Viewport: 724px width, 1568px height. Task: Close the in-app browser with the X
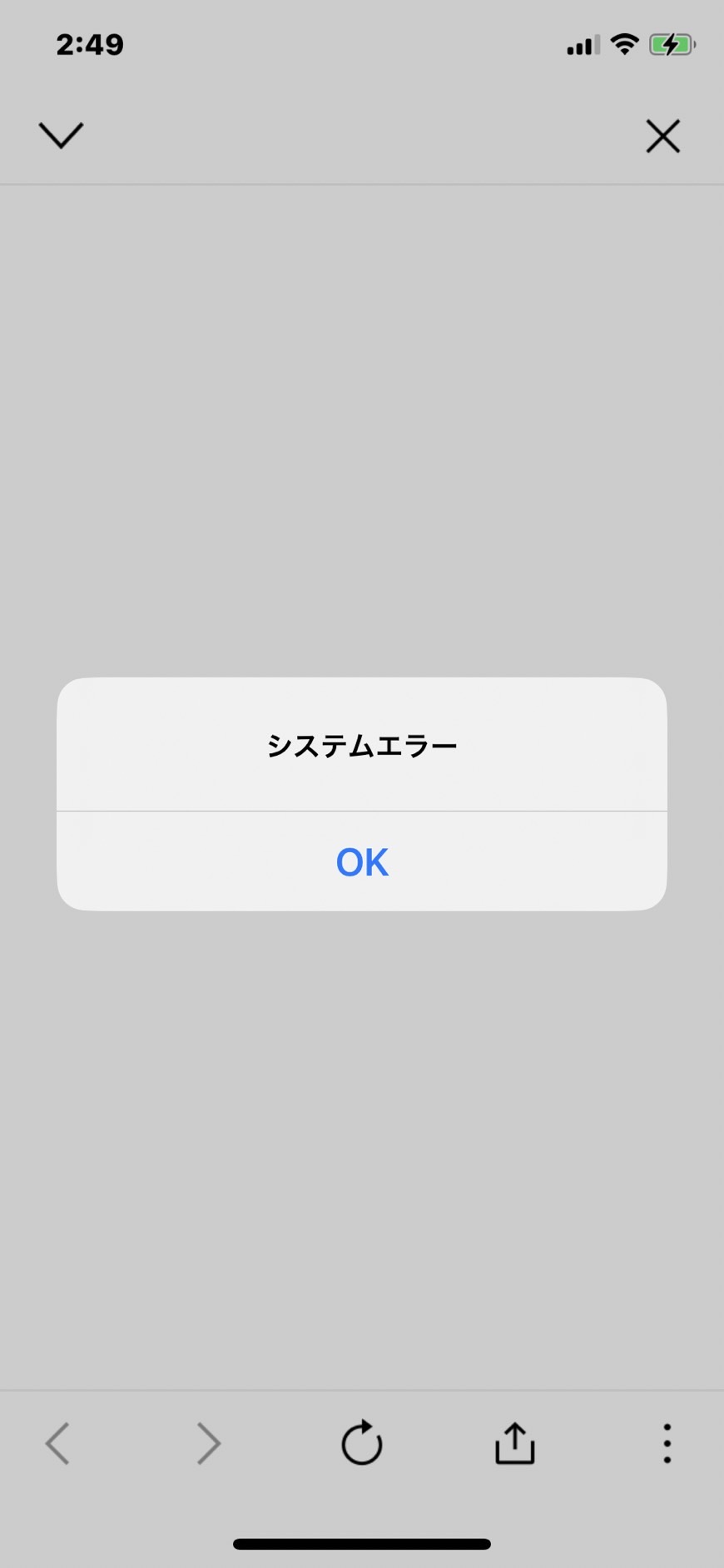[663, 136]
